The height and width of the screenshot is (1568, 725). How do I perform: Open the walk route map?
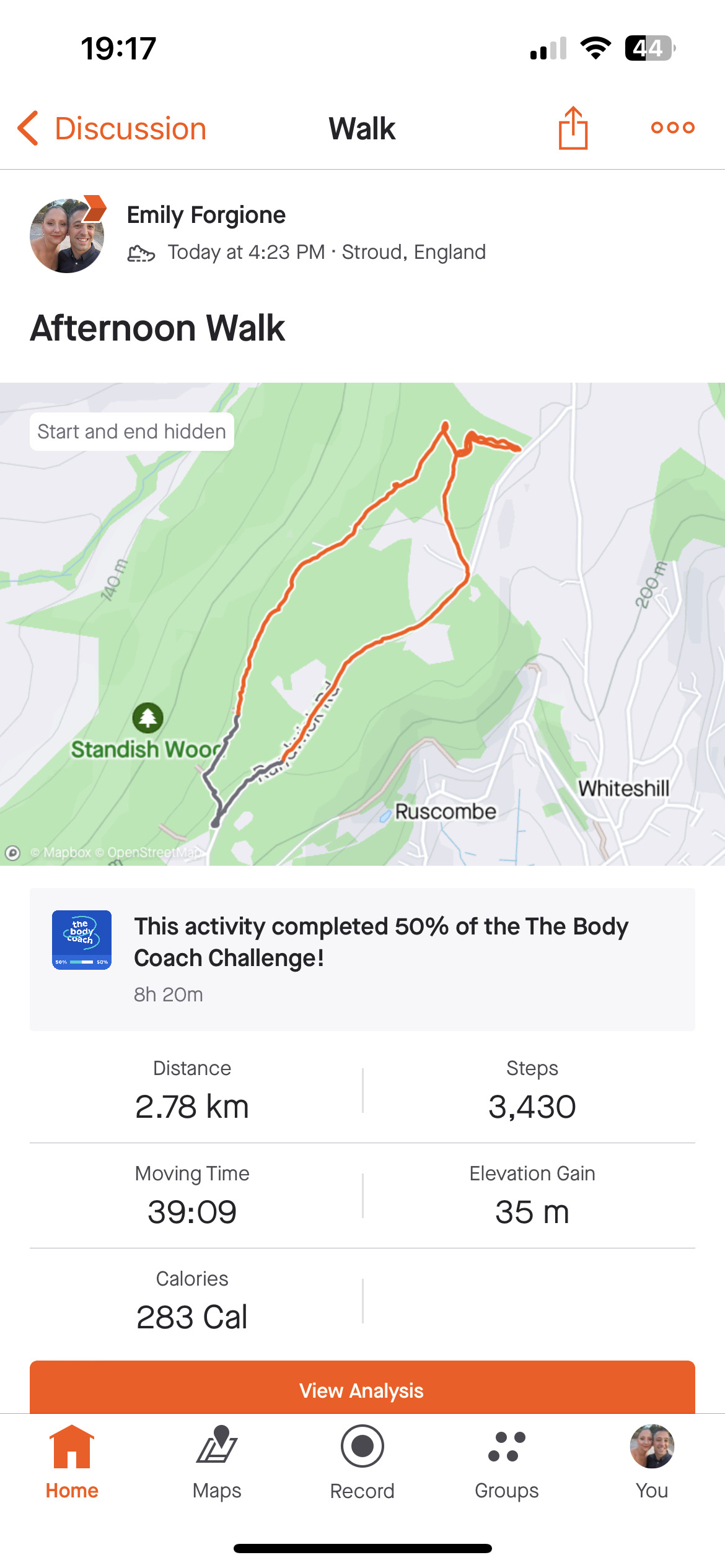coord(362,623)
